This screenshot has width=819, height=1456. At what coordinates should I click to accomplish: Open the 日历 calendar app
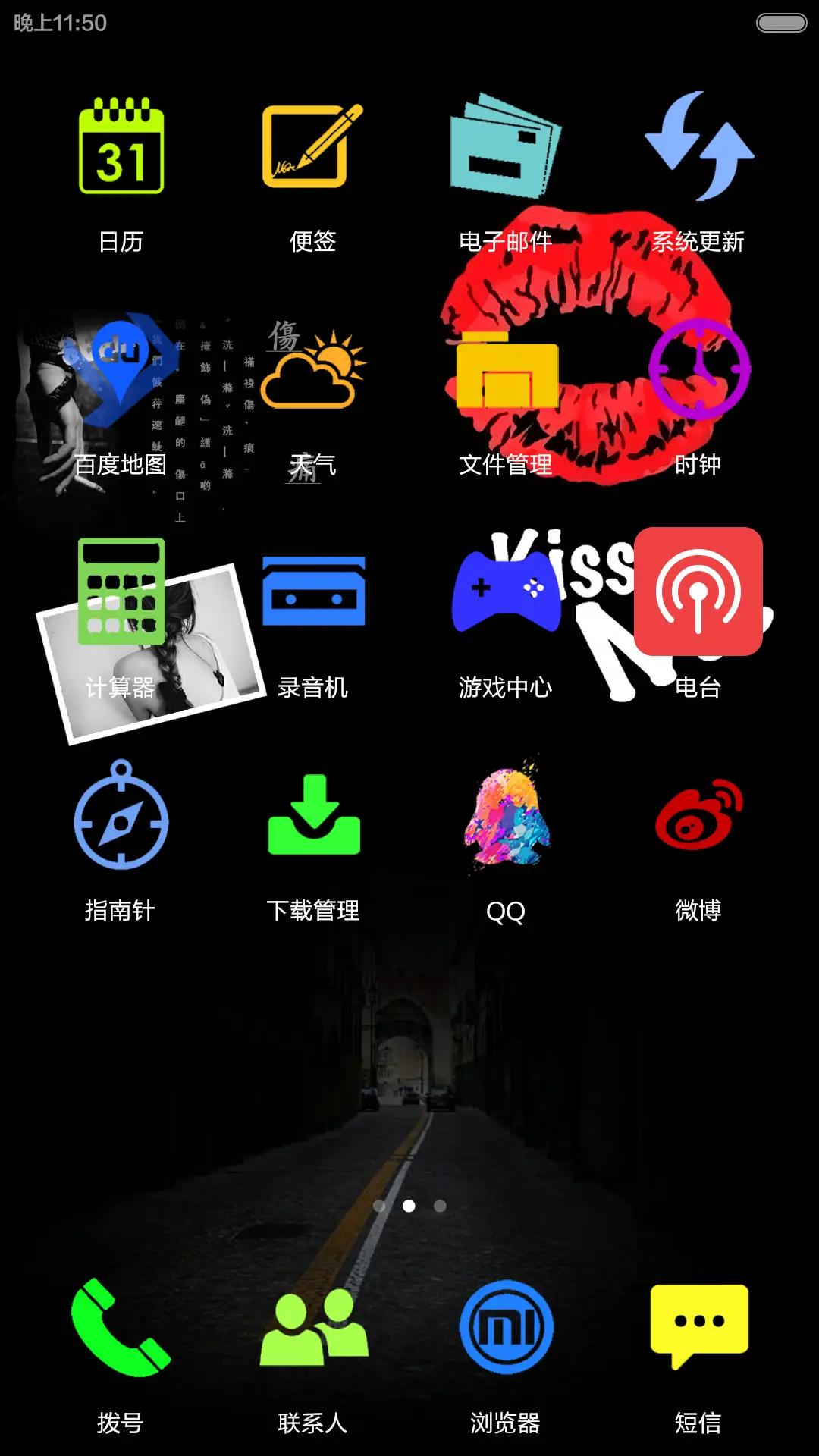pyautogui.click(x=121, y=146)
